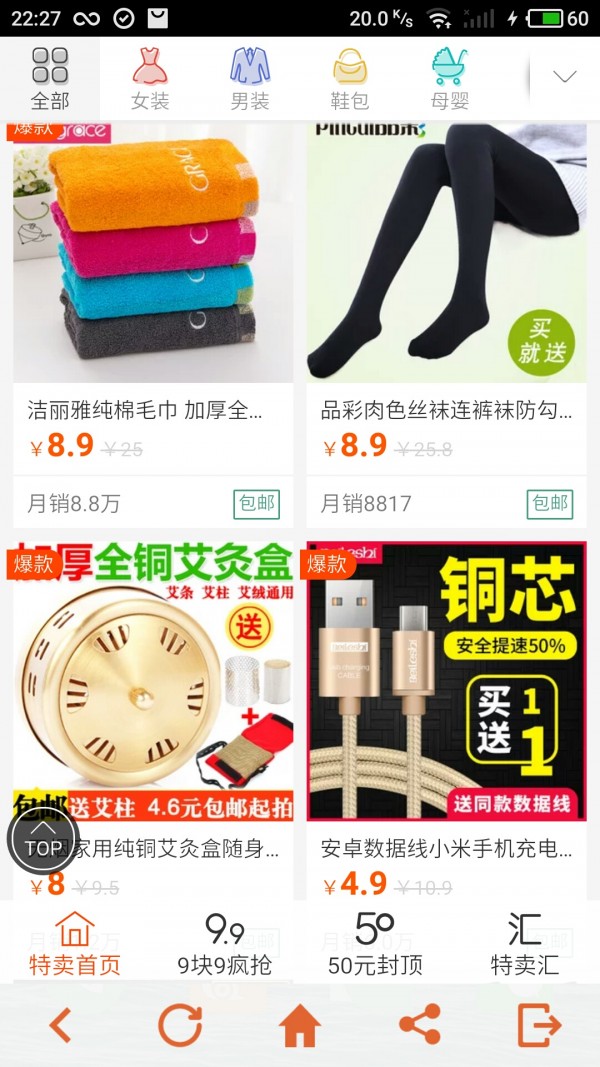This screenshot has height=1067, width=600.
Task: Switch to the 全部 category tab
Action: (x=50, y=78)
